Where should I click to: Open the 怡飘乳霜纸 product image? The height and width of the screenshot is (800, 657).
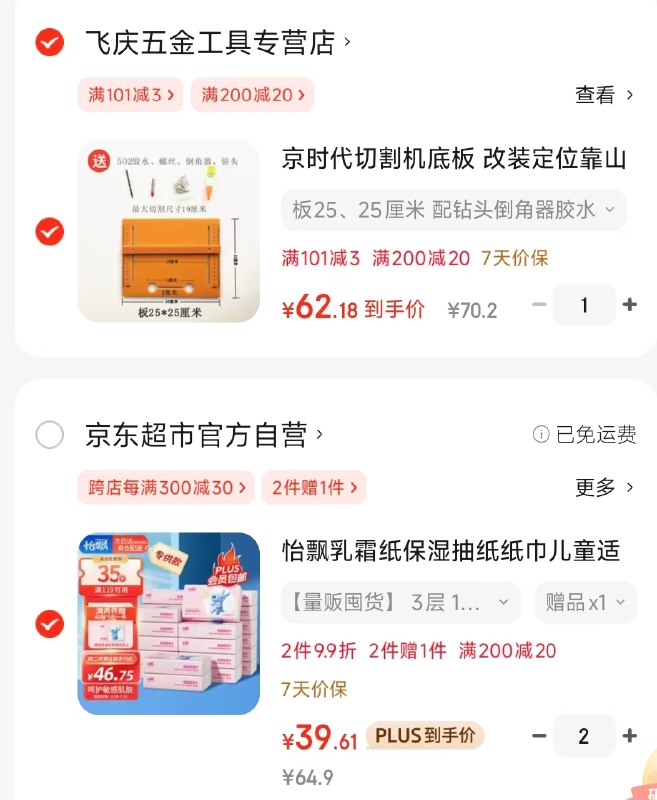click(169, 624)
